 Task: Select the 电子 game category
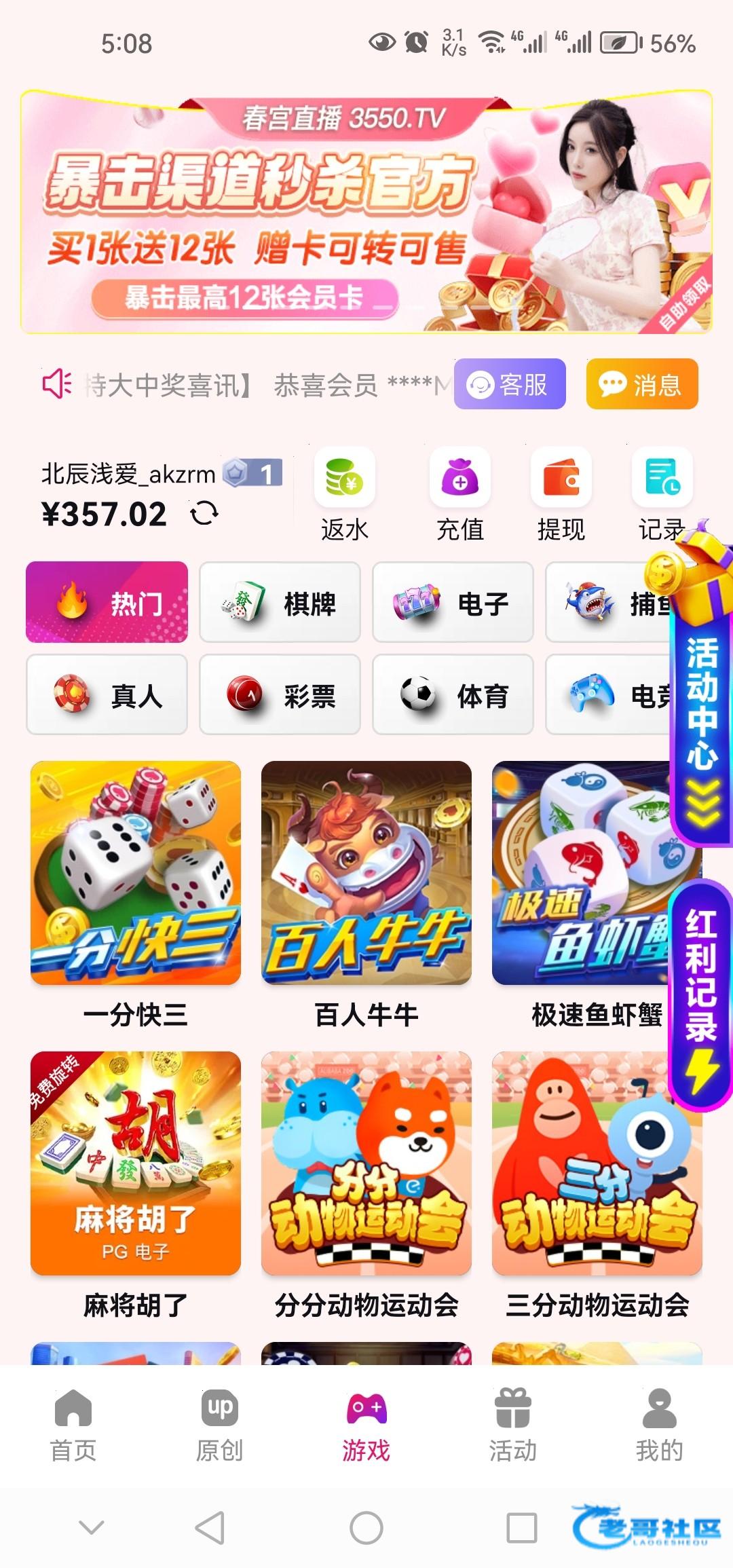(x=453, y=602)
